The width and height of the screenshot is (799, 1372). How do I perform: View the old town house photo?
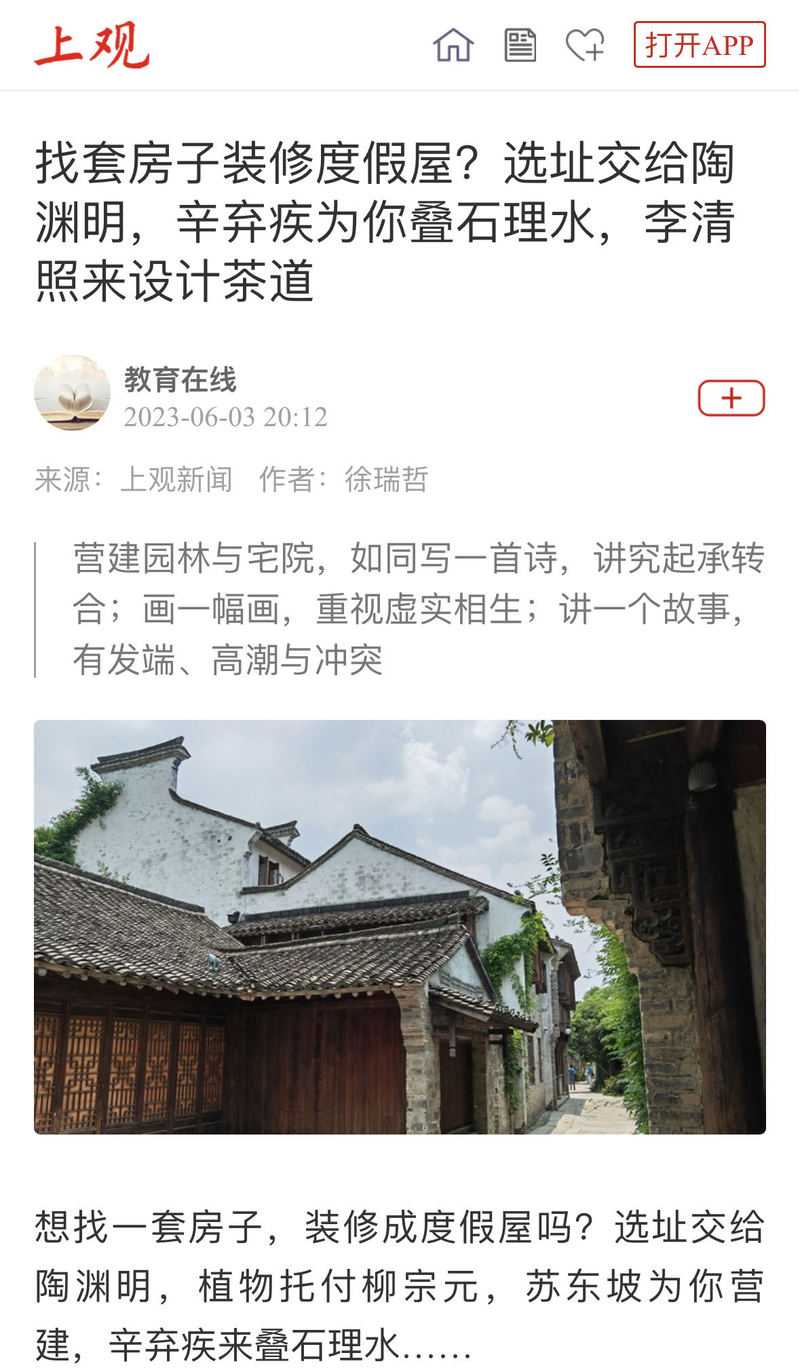point(400,926)
